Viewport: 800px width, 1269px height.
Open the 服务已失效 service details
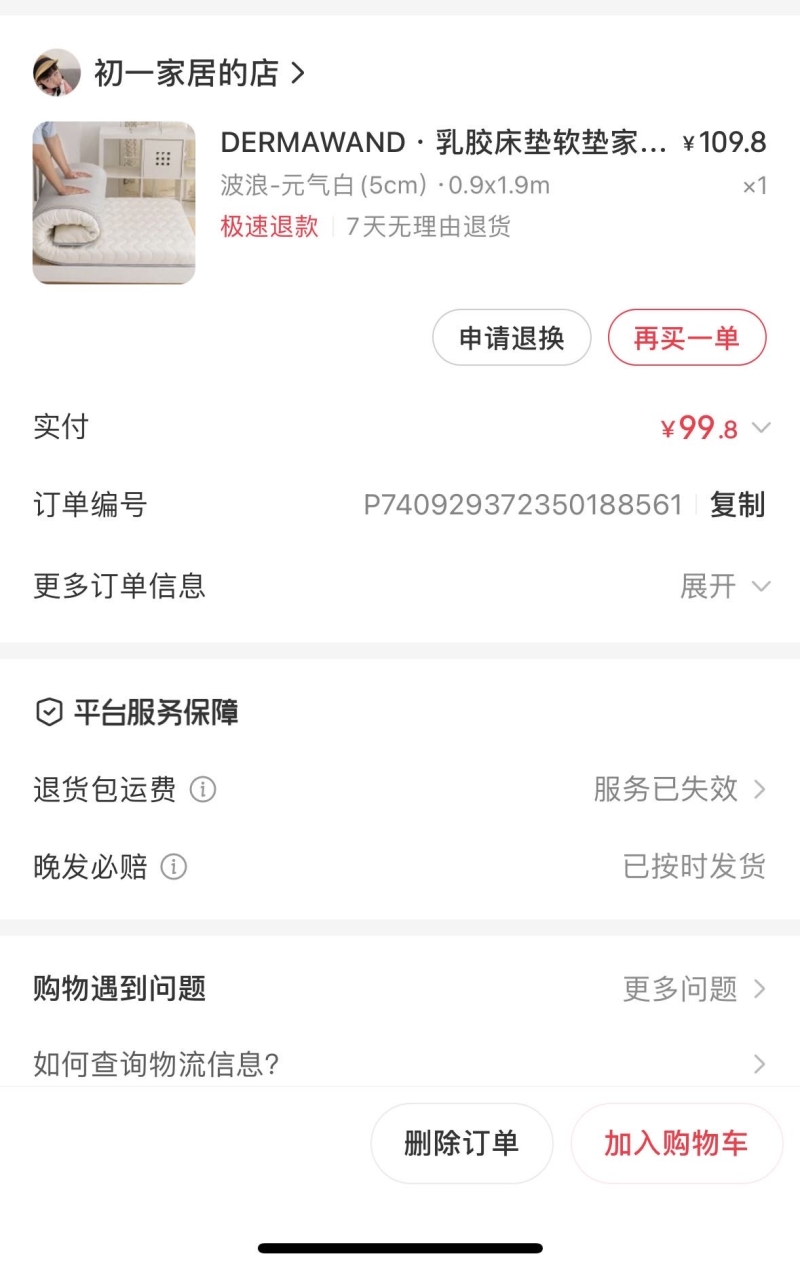[x=679, y=790]
